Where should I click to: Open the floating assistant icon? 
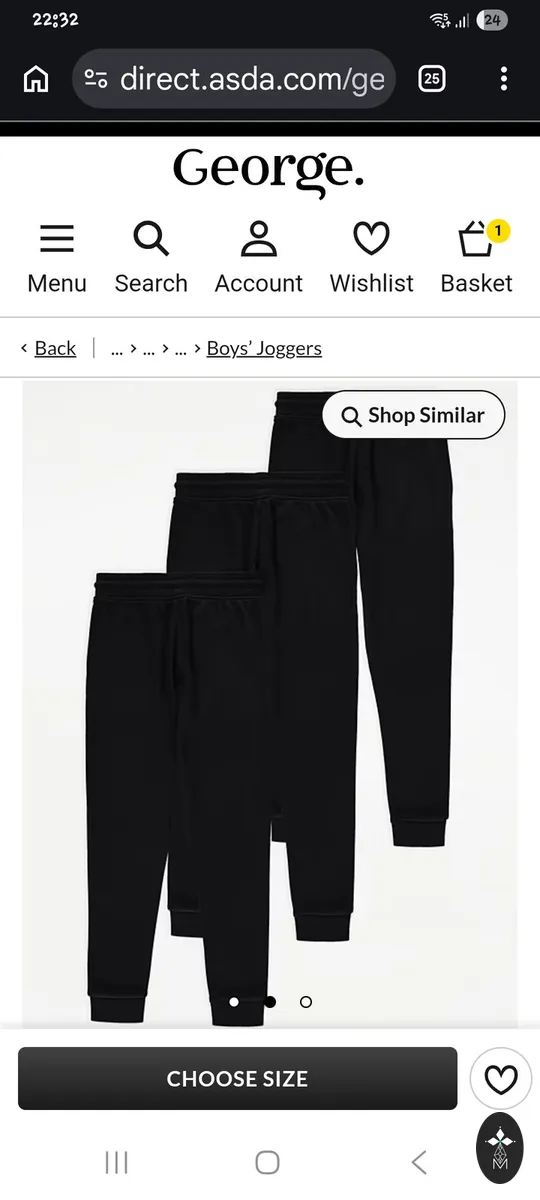pos(500,1148)
